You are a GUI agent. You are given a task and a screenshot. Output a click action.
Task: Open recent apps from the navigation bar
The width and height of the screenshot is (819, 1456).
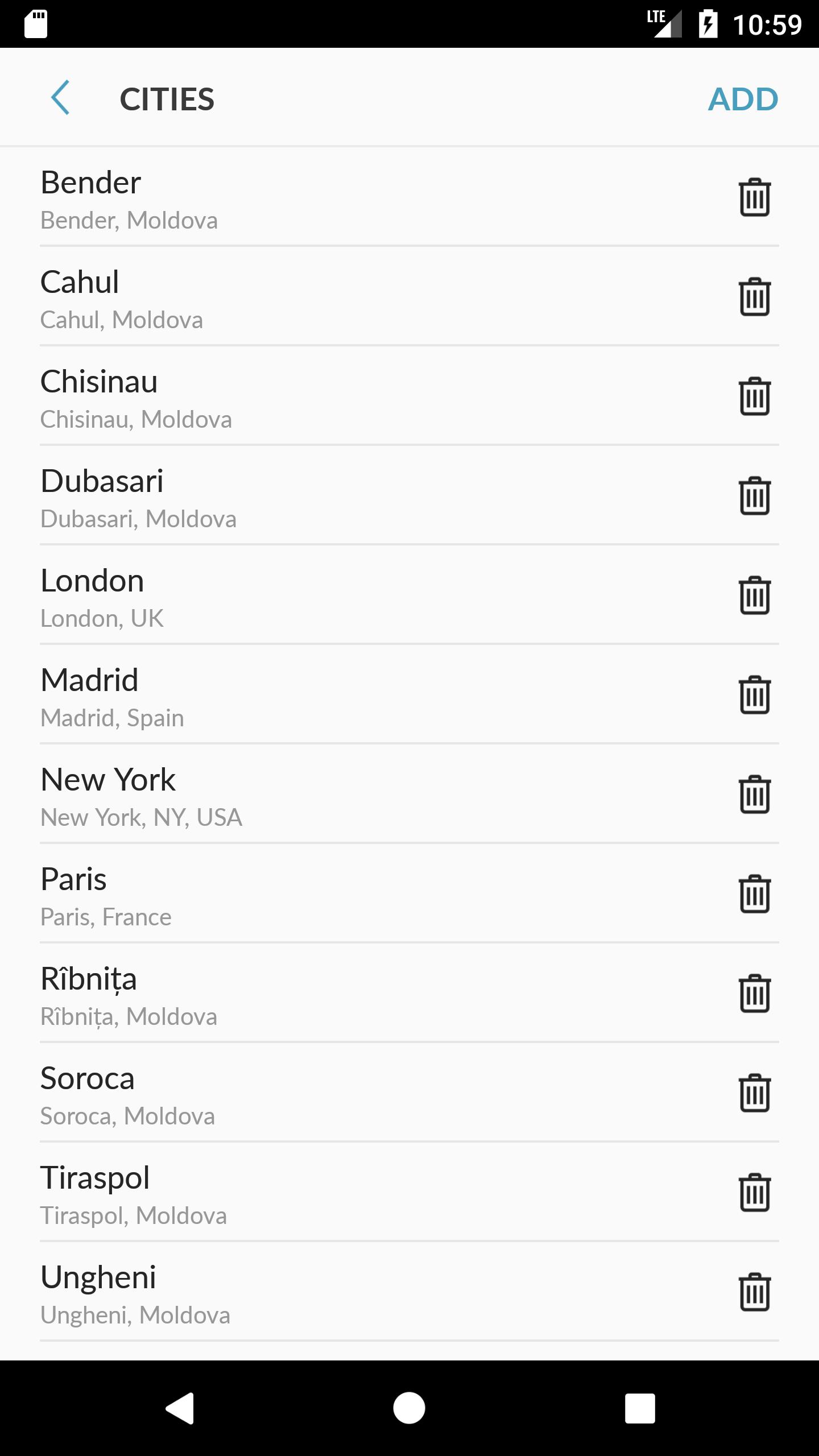click(640, 1408)
